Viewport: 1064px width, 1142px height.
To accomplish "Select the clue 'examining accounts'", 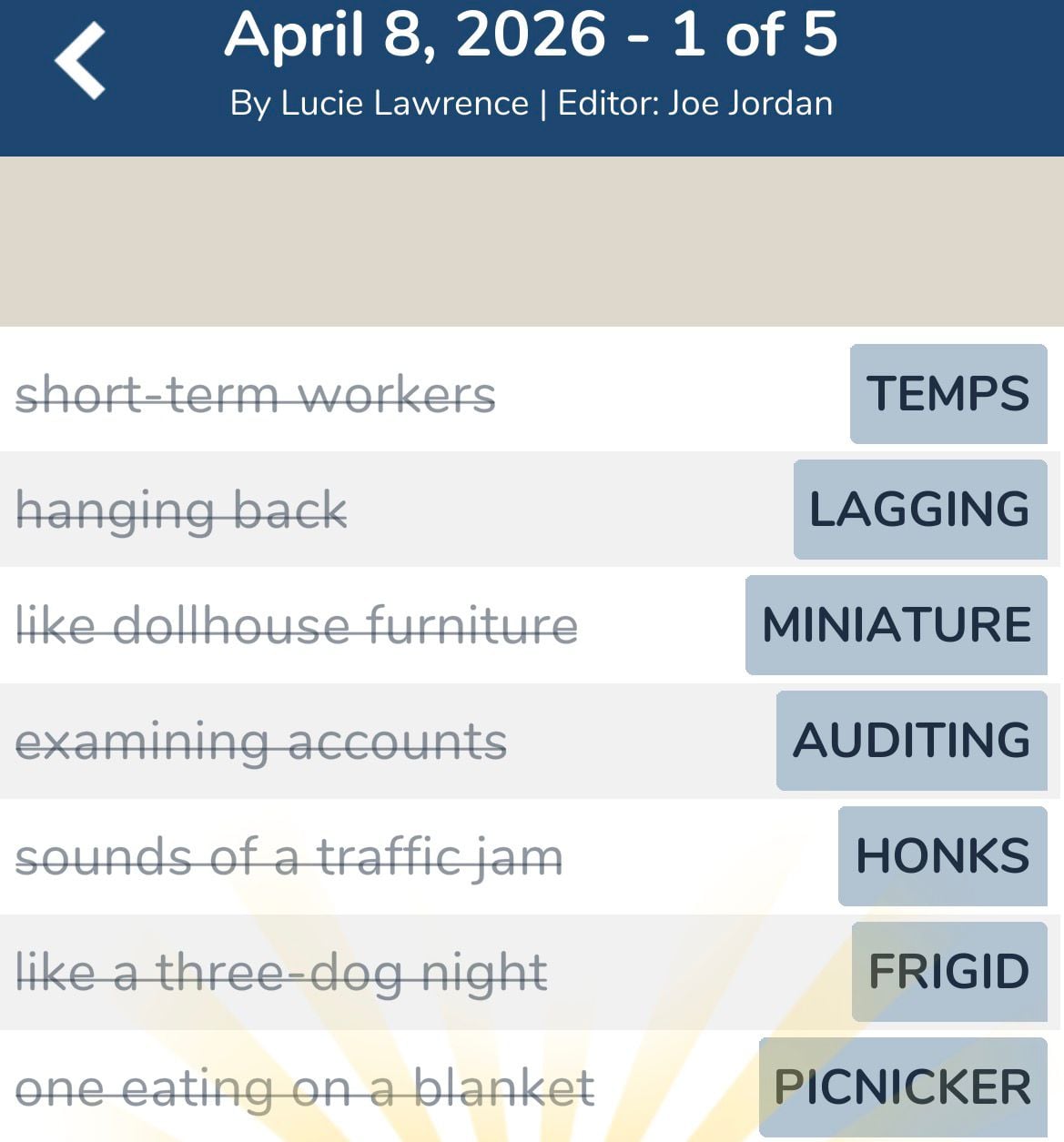I will 261,742.
